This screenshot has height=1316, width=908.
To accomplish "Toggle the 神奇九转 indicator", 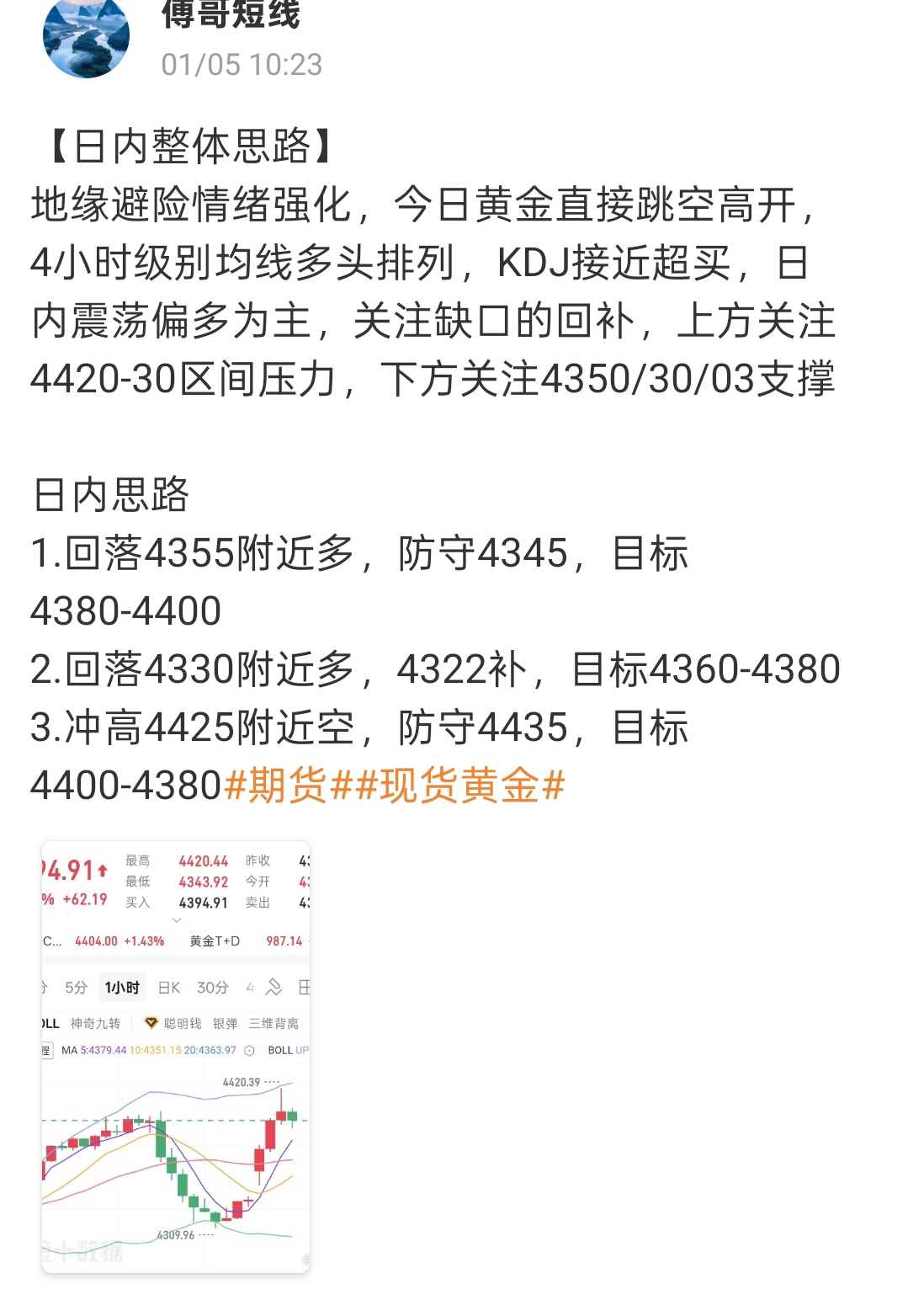I will click(95, 1023).
